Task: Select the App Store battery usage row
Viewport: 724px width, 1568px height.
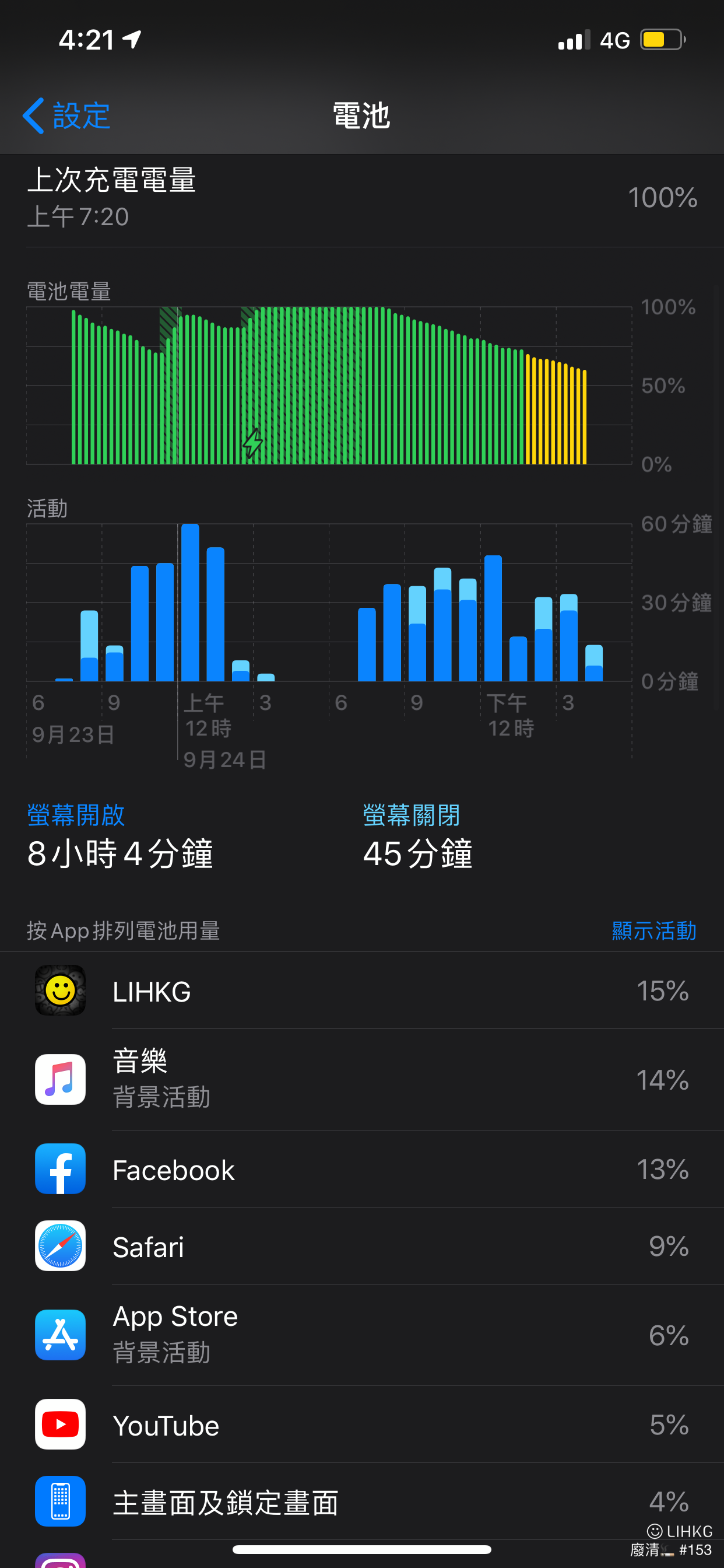Action: 362,1335
